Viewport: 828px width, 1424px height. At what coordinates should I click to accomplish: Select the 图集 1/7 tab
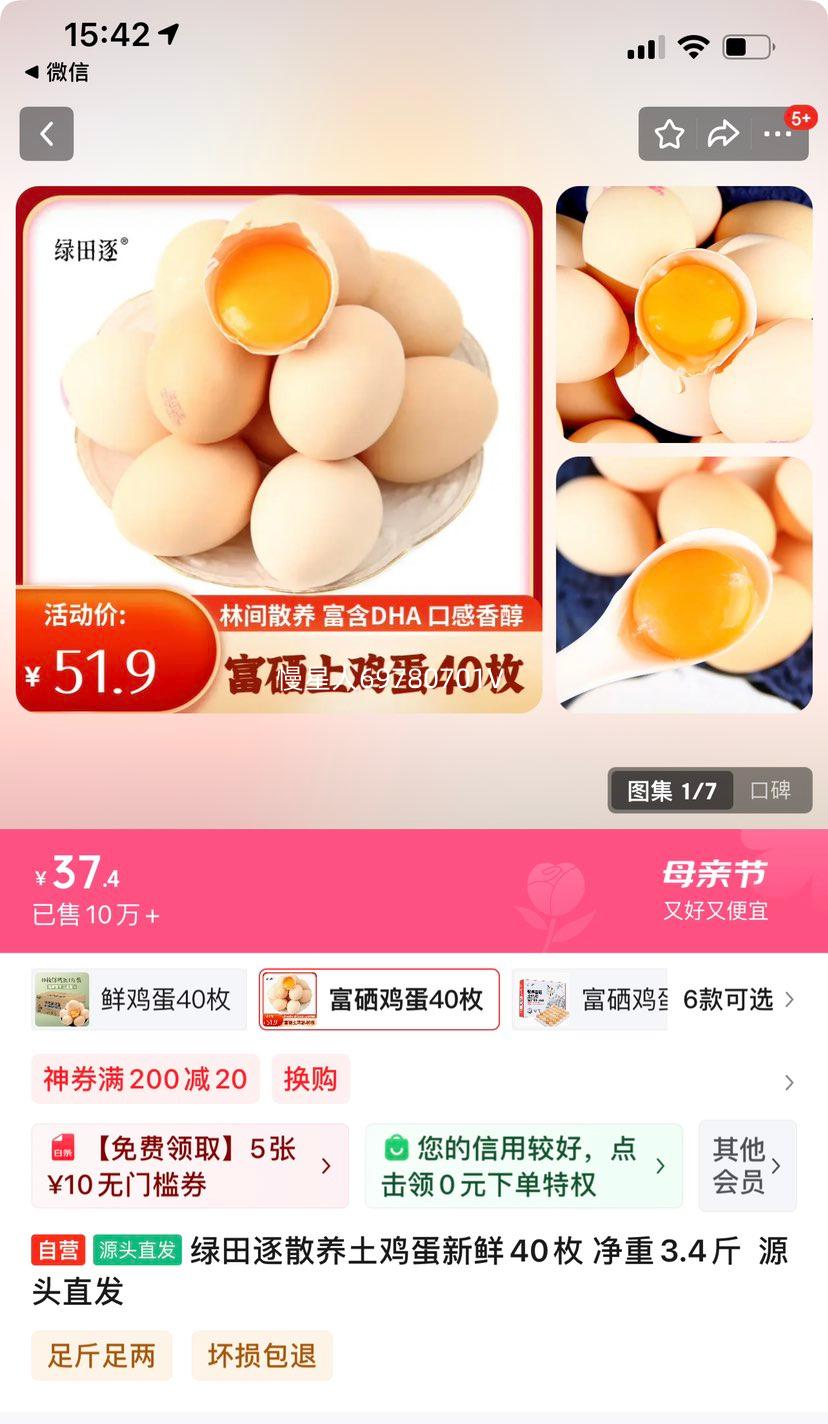pyautogui.click(x=671, y=790)
